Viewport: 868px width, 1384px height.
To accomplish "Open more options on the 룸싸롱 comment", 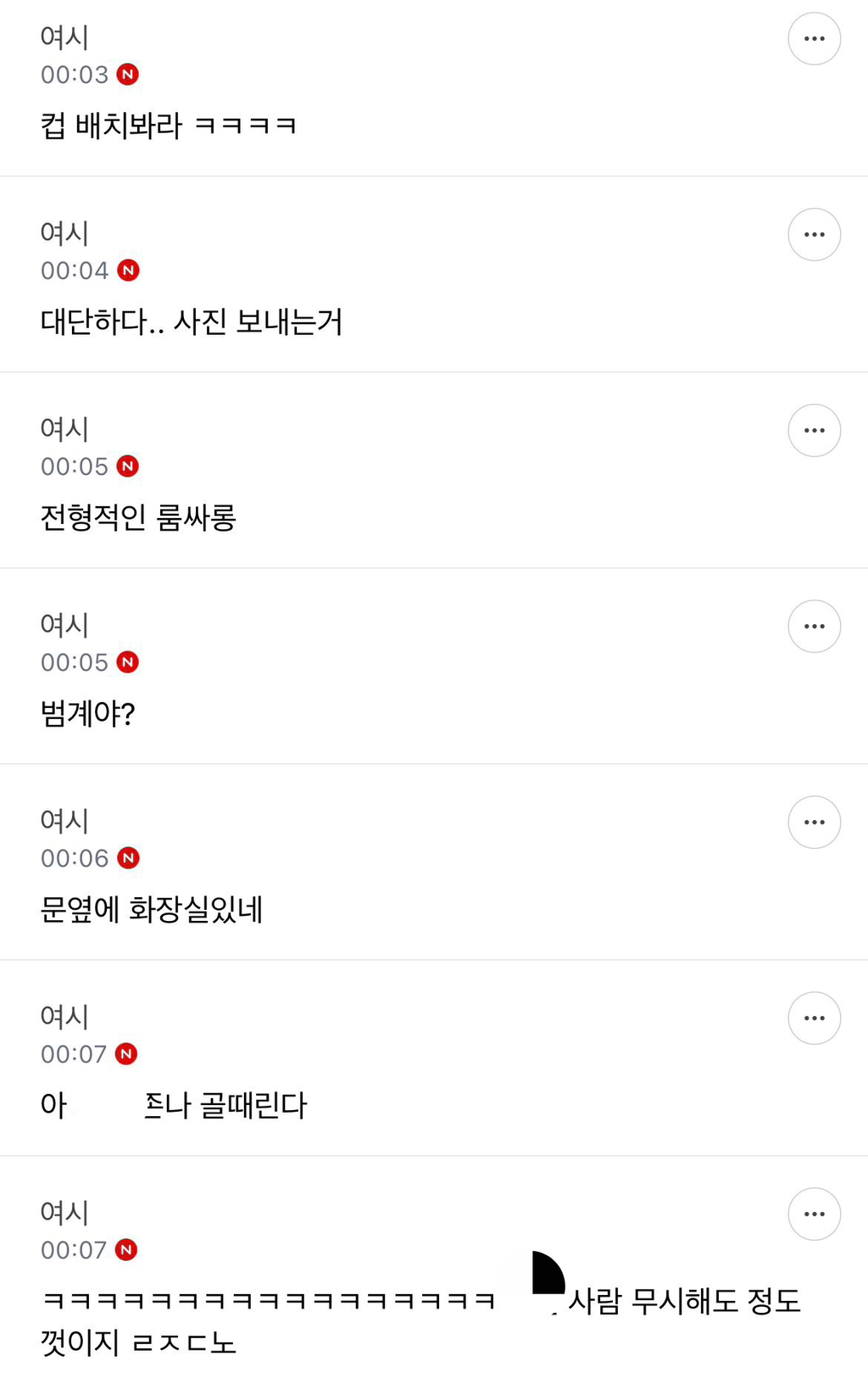I will click(814, 430).
